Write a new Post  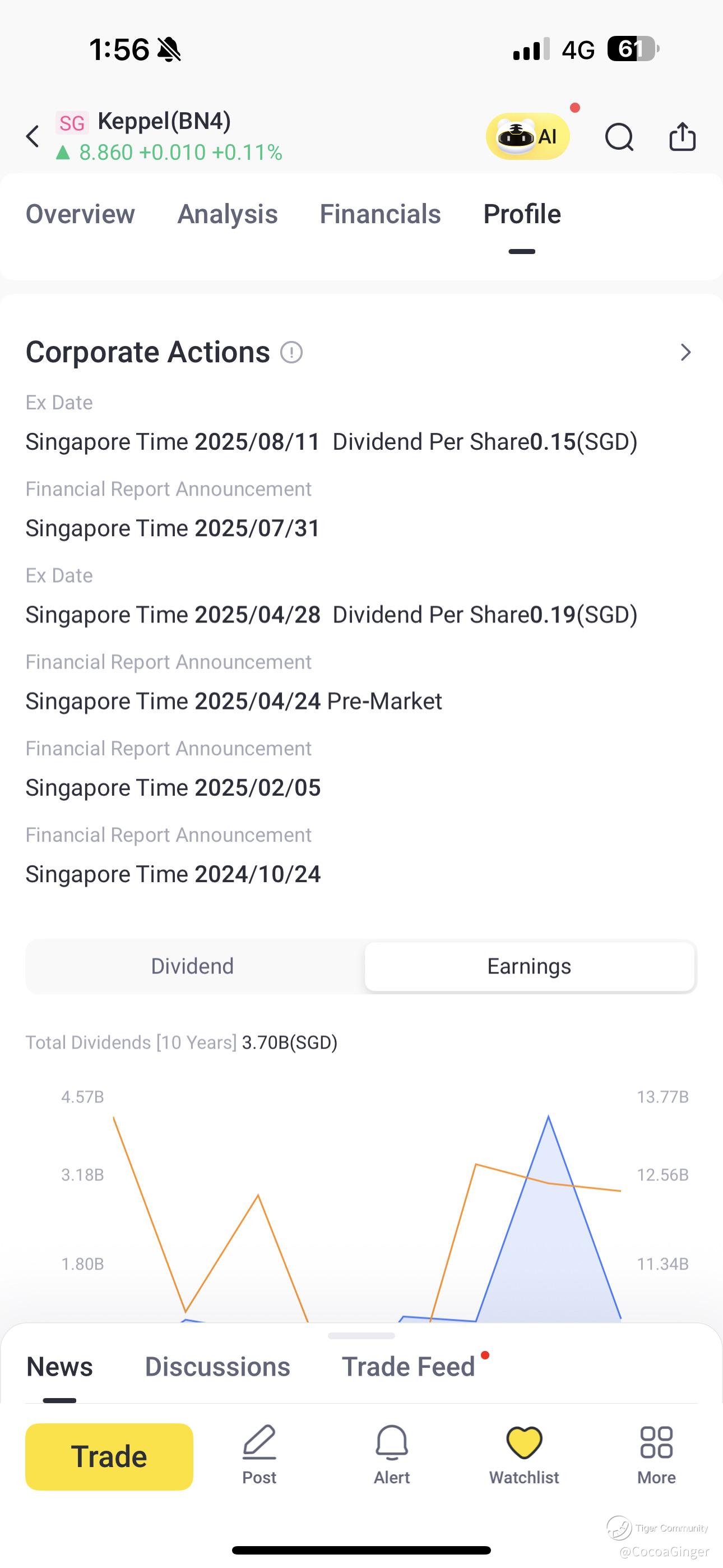pyautogui.click(x=259, y=1455)
